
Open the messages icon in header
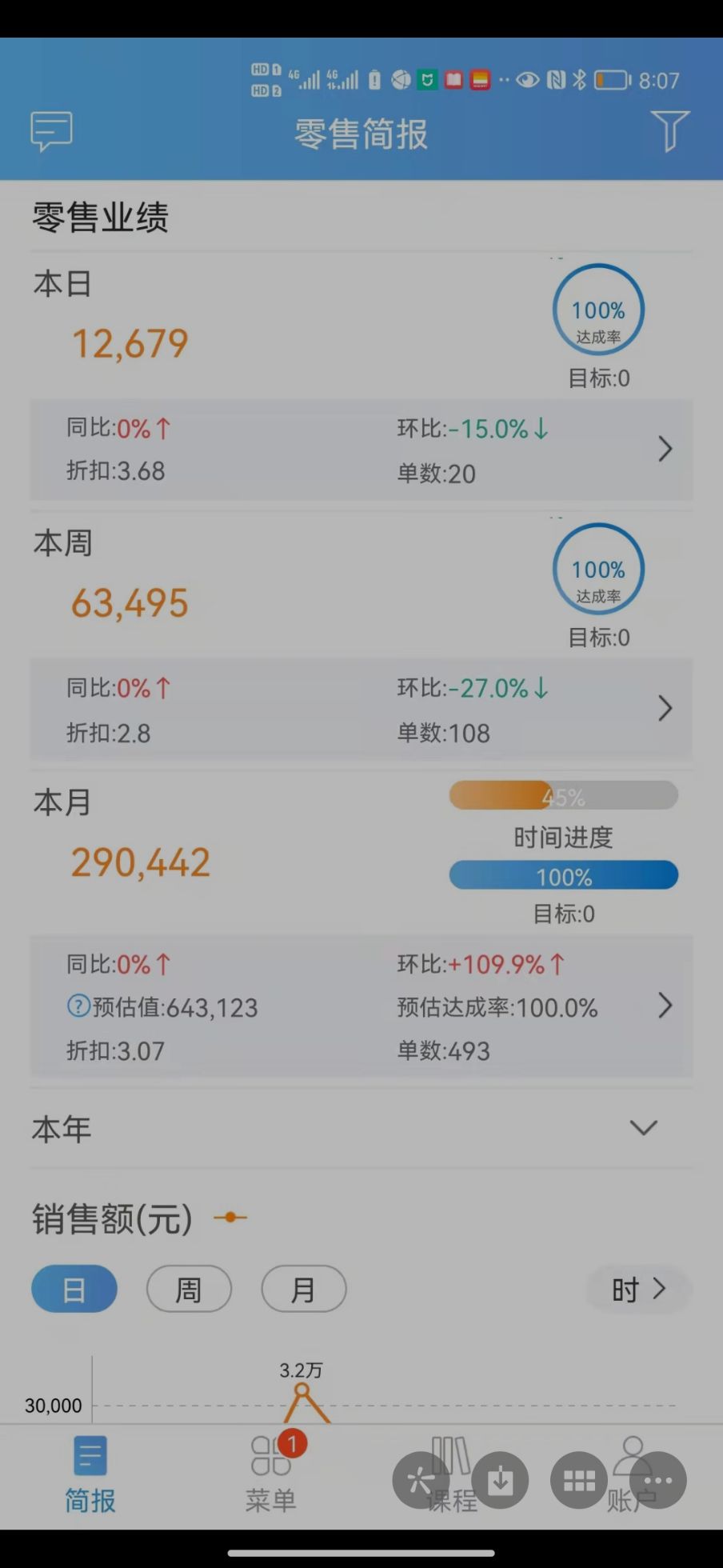point(51,131)
